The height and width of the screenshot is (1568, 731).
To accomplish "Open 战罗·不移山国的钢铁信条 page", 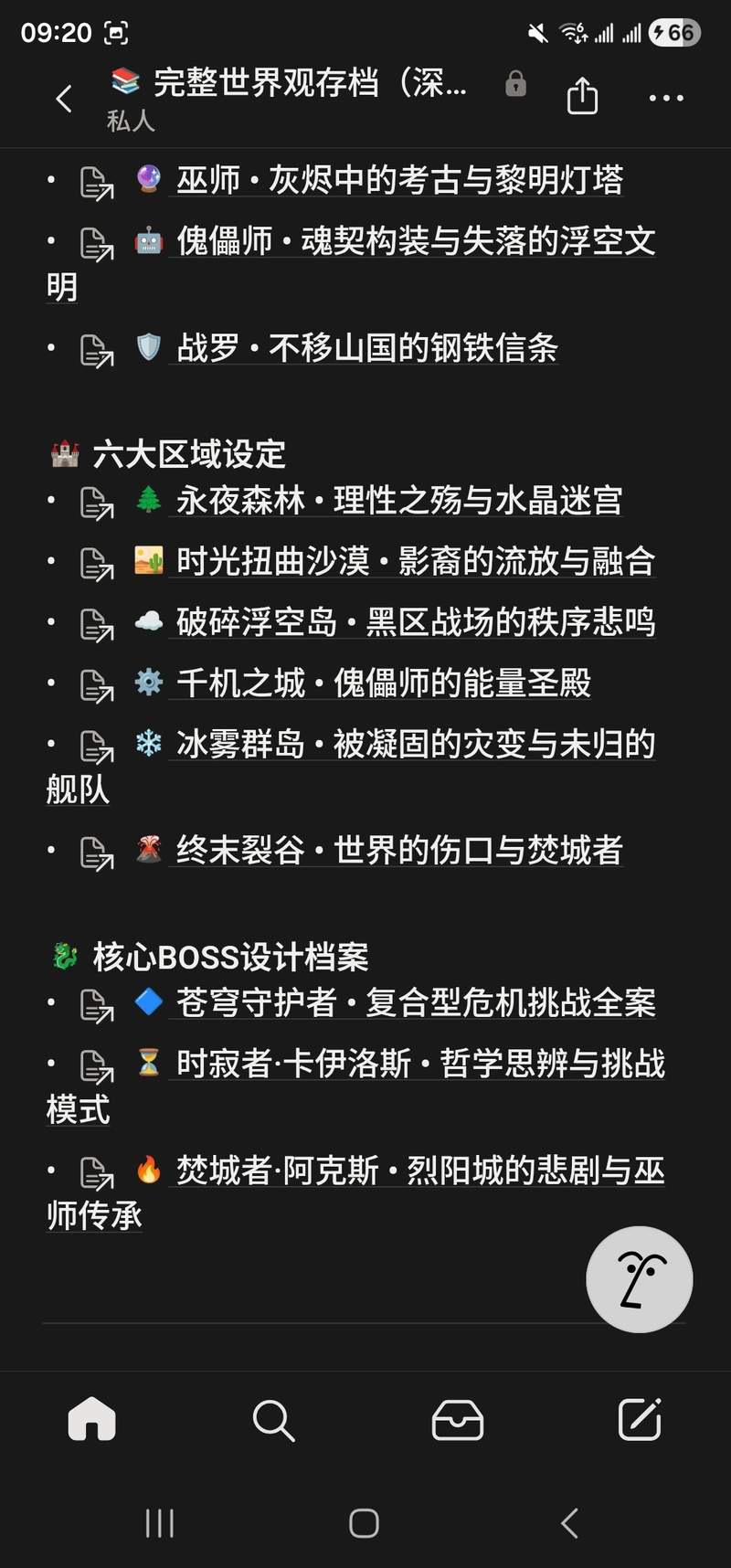I will click(x=366, y=348).
